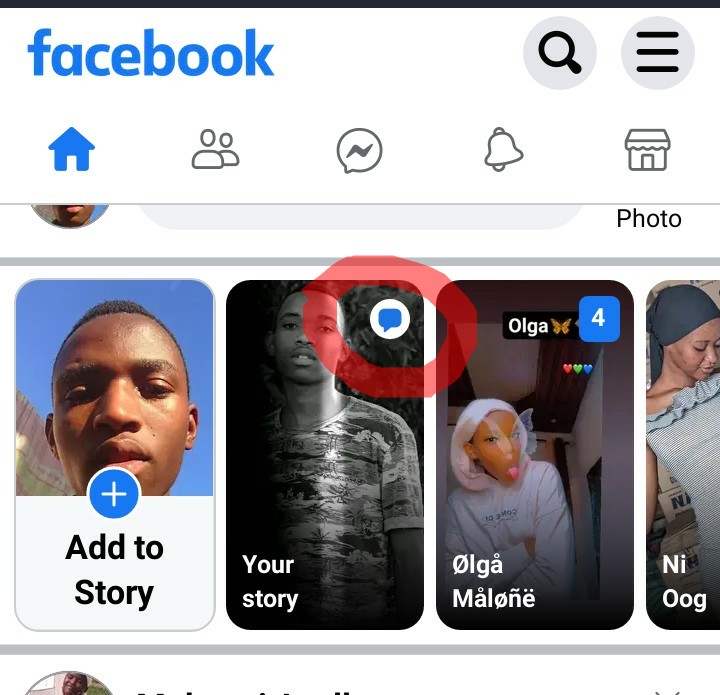Open Facebook search
The image size is (720, 695).
(559, 52)
